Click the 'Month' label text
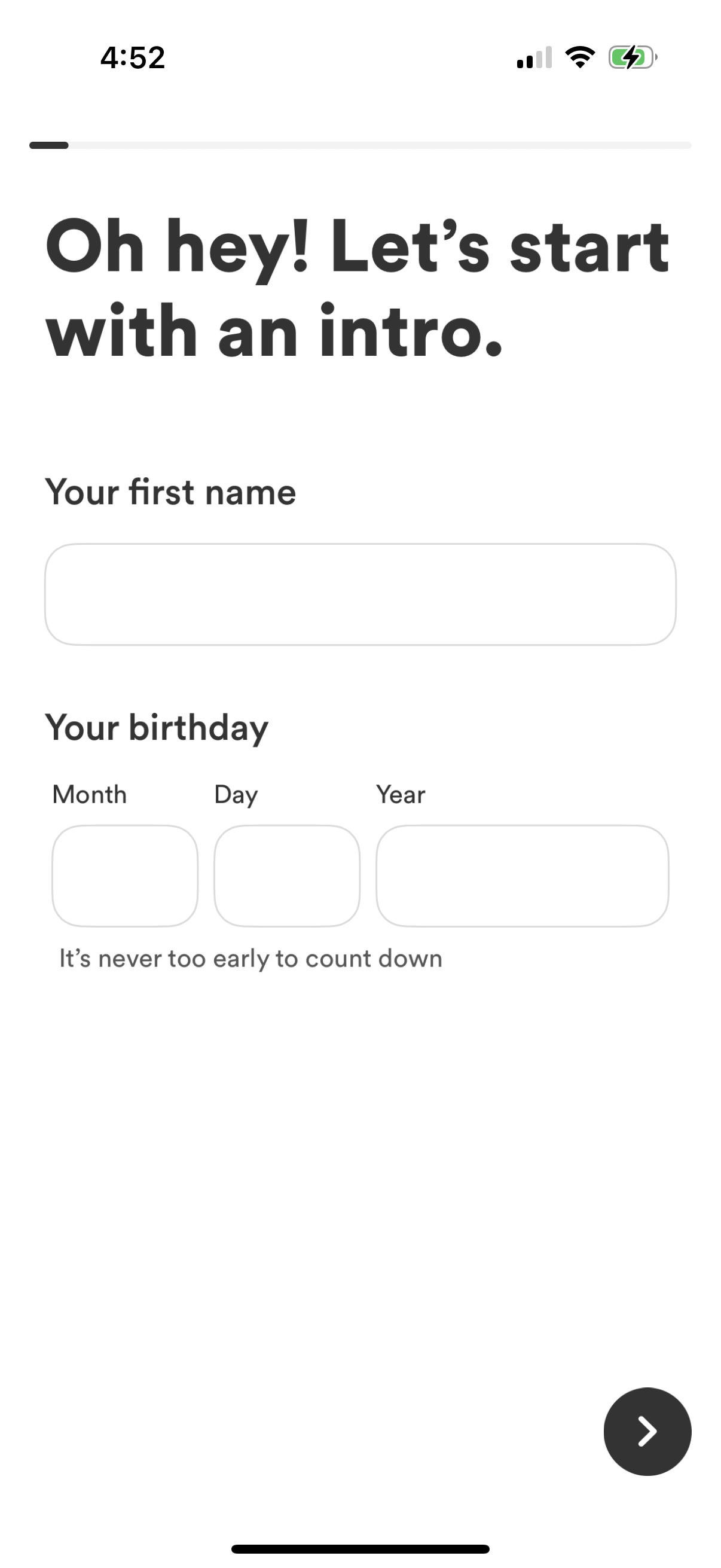Screen dimensions: 721x1568 (89, 793)
